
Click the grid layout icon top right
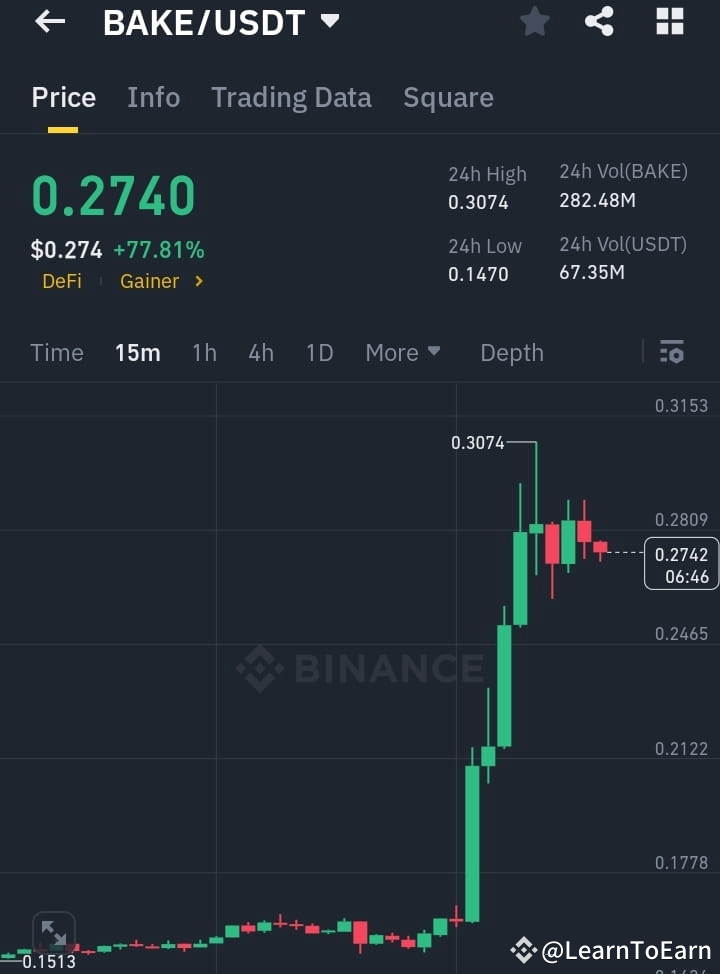point(668,21)
